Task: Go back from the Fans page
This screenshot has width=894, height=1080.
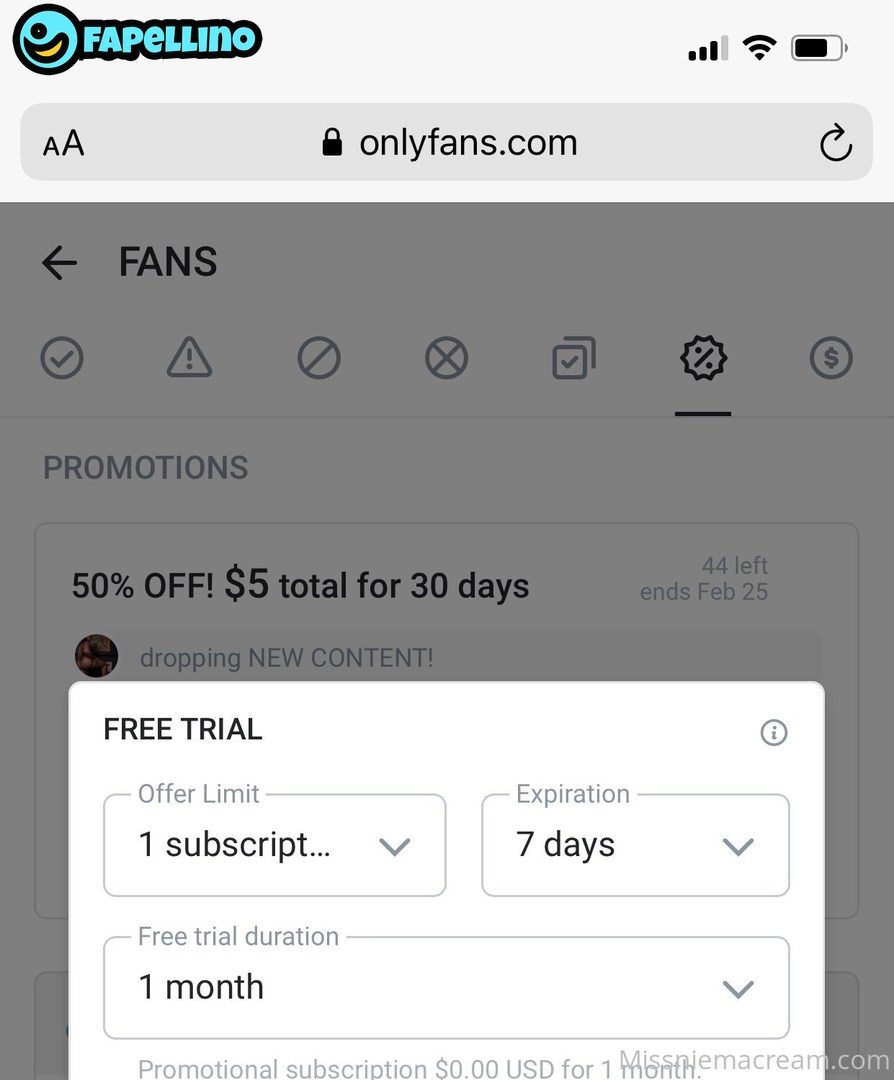Action: 59,262
